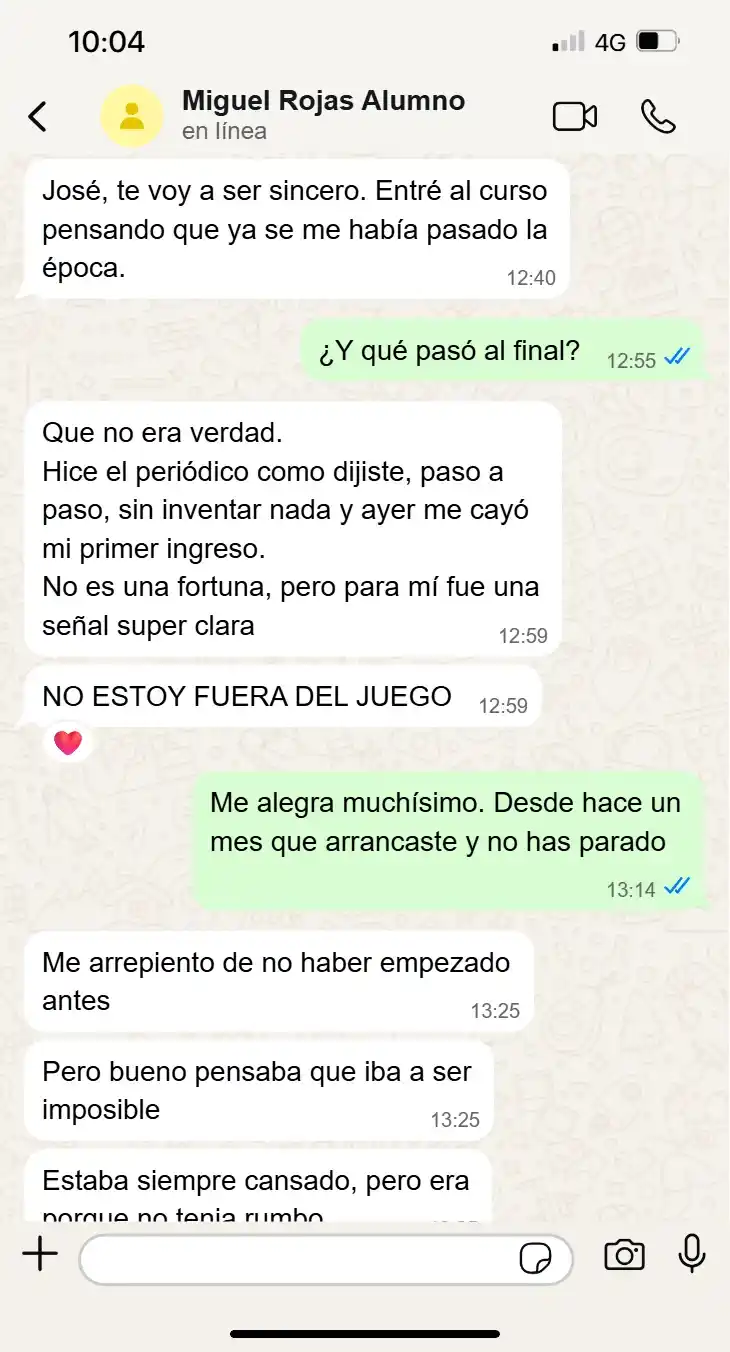
Task: Start a voice call with Miguel Rojas
Action: click(658, 117)
